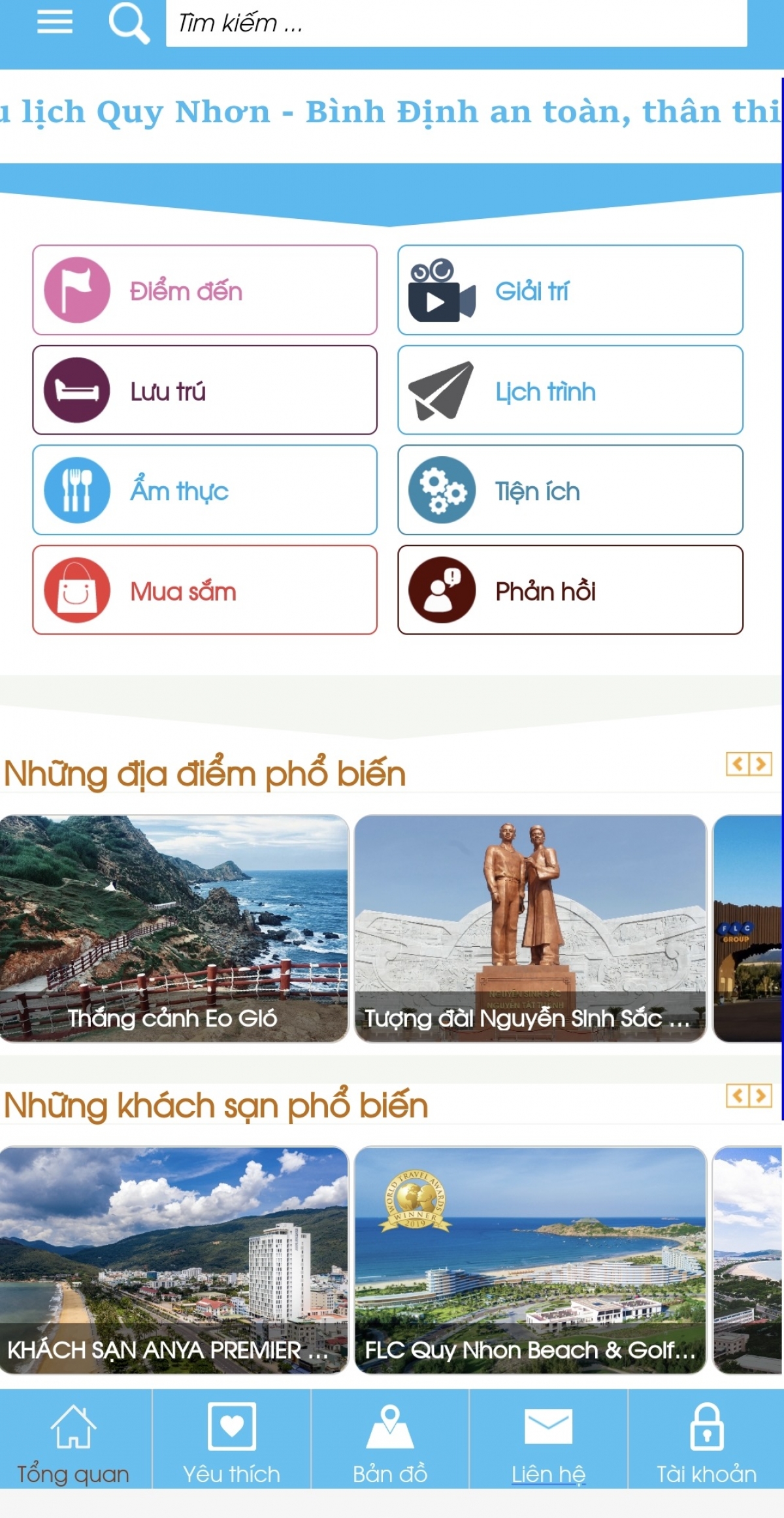View Lịch trình itineraries
This screenshot has height=1518, width=784.
tap(570, 390)
